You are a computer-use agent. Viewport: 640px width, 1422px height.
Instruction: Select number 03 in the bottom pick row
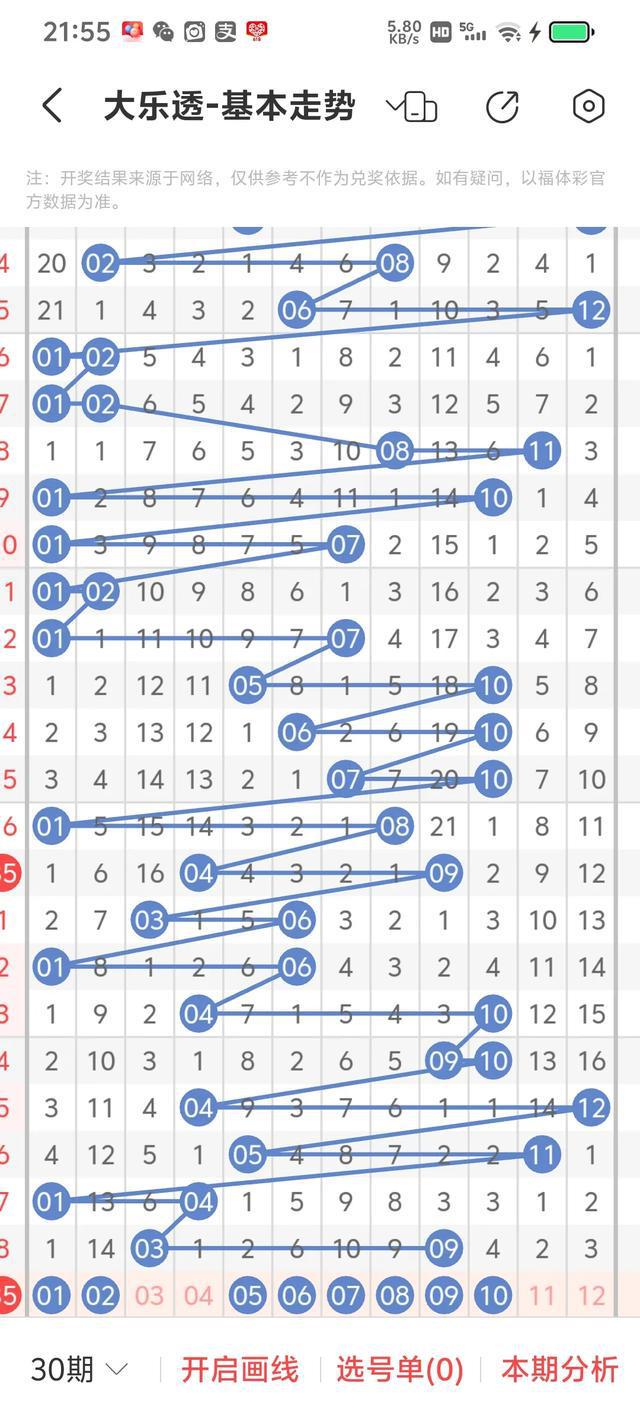(x=149, y=1296)
